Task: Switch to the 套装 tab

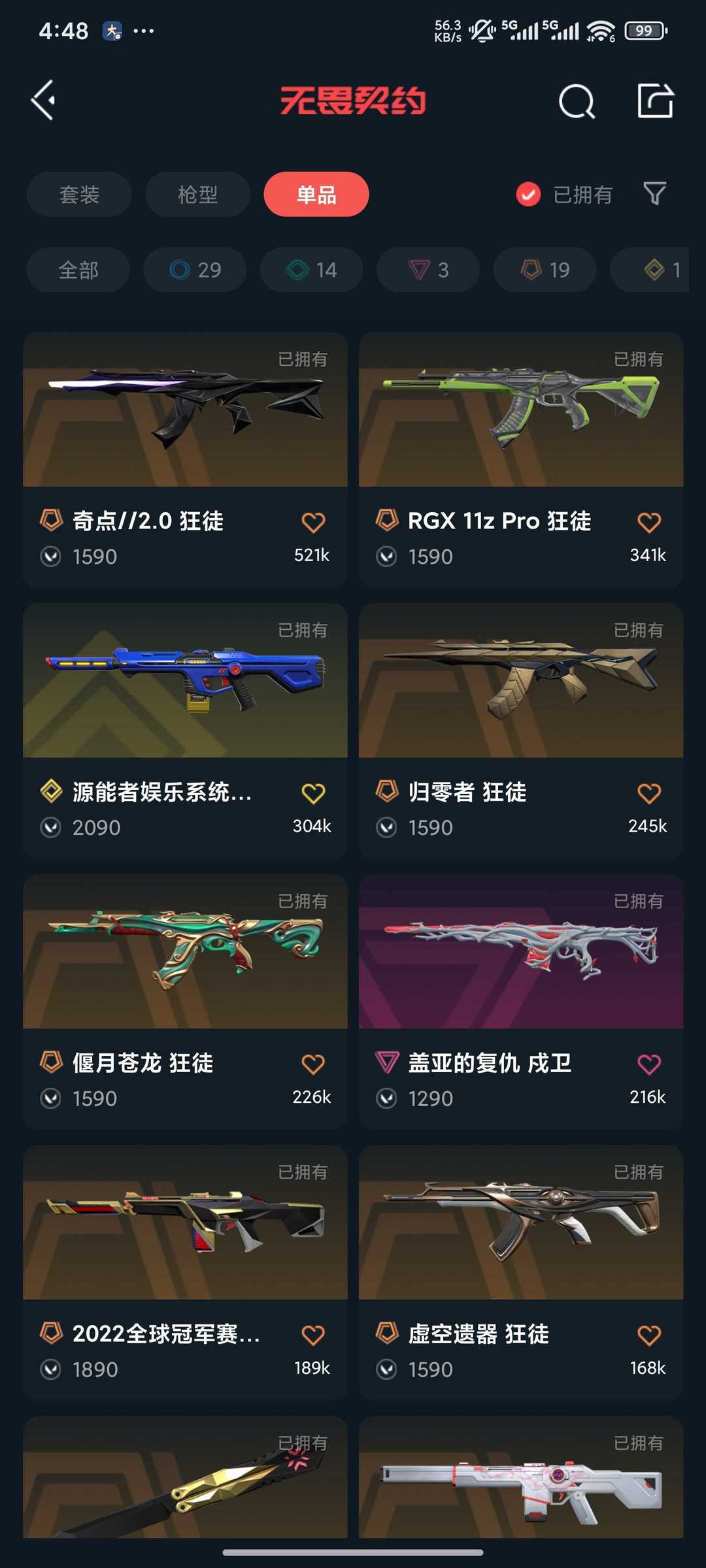Action: pyautogui.click(x=79, y=194)
